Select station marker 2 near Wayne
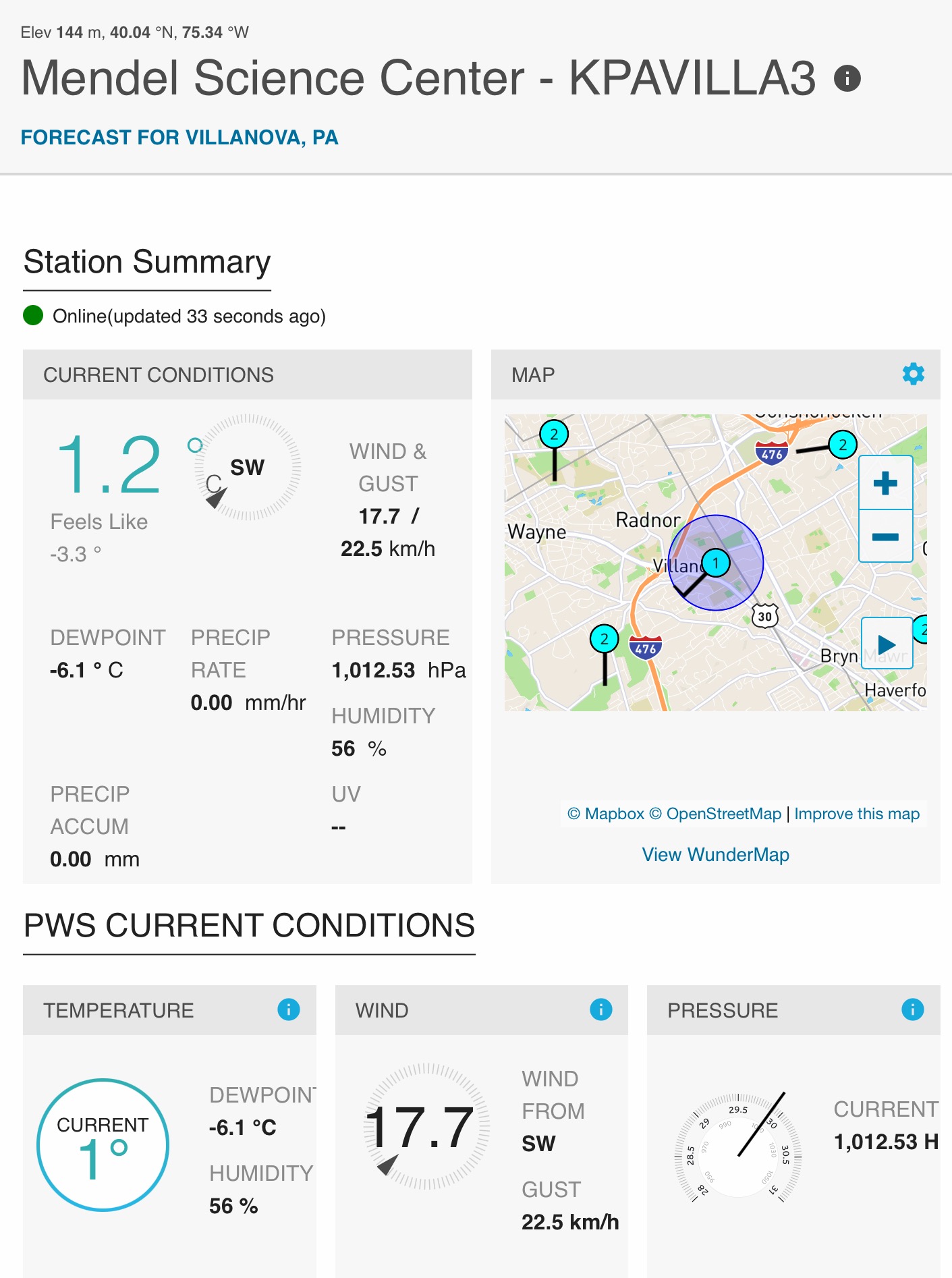952x1278 pixels. coord(554,435)
